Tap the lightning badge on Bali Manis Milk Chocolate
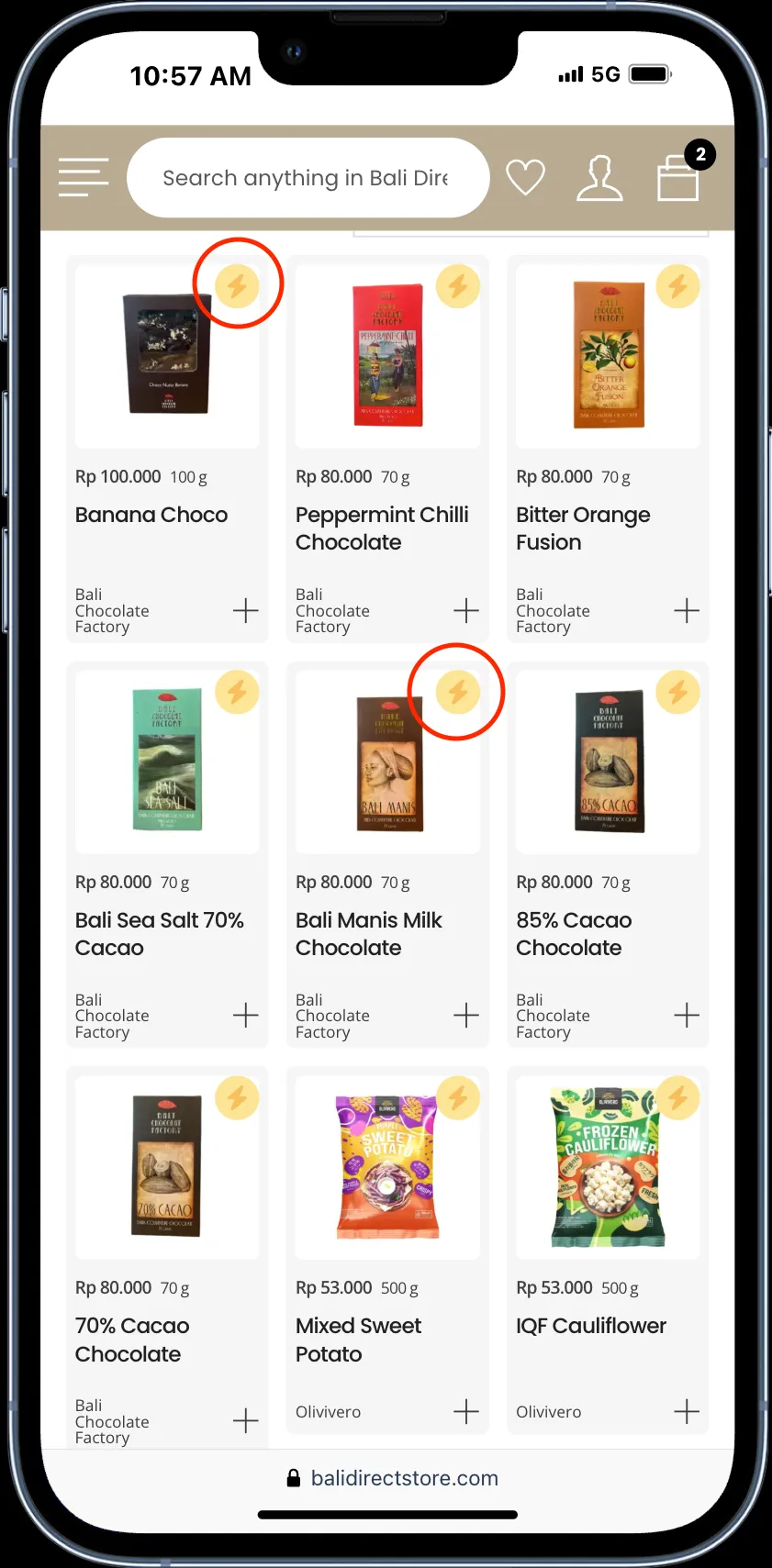The image size is (772, 1568). 457,692
